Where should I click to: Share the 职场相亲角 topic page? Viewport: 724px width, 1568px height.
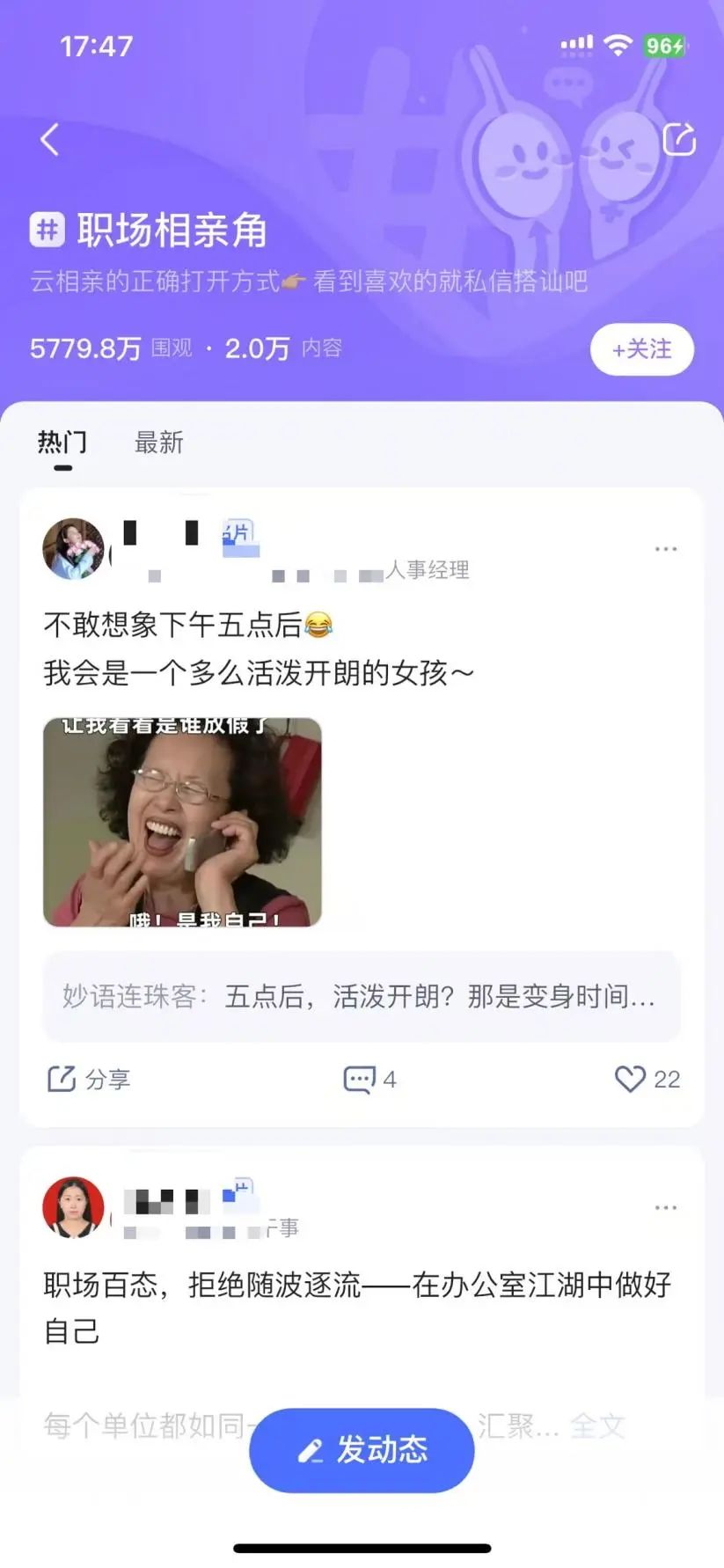[x=678, y=139]
